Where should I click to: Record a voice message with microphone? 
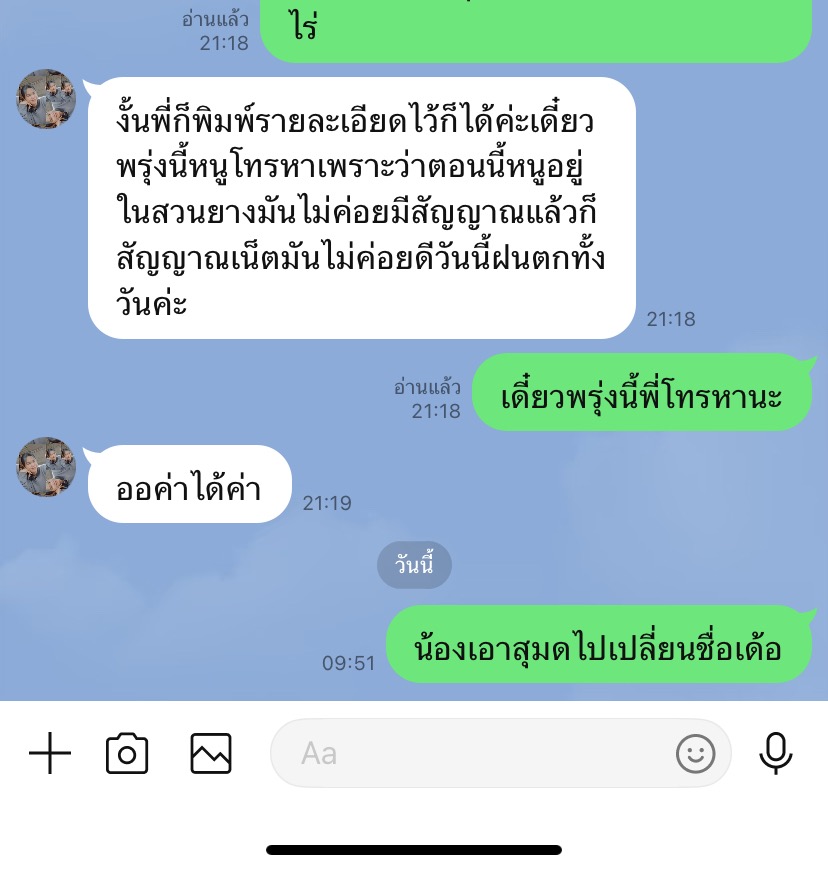click(x=776, y=753)
